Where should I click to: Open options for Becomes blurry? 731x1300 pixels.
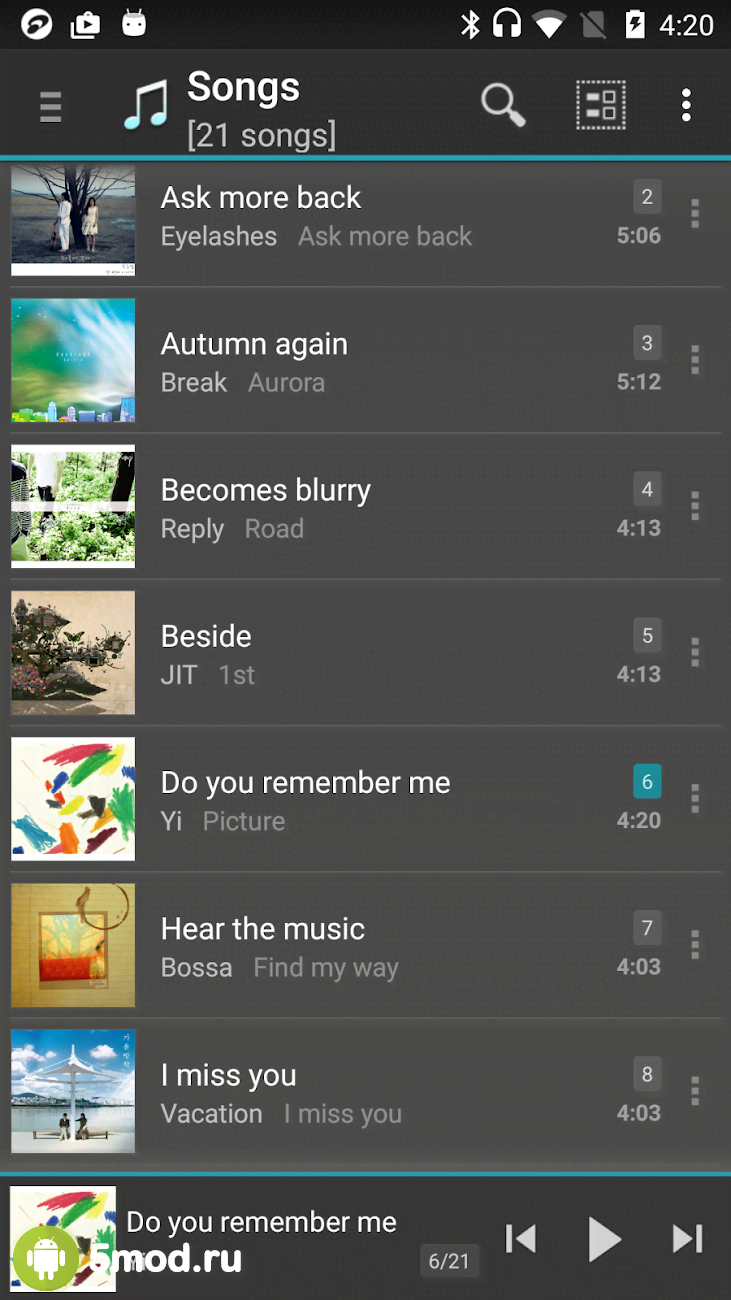pyautogui.click(x=695, y=506)
